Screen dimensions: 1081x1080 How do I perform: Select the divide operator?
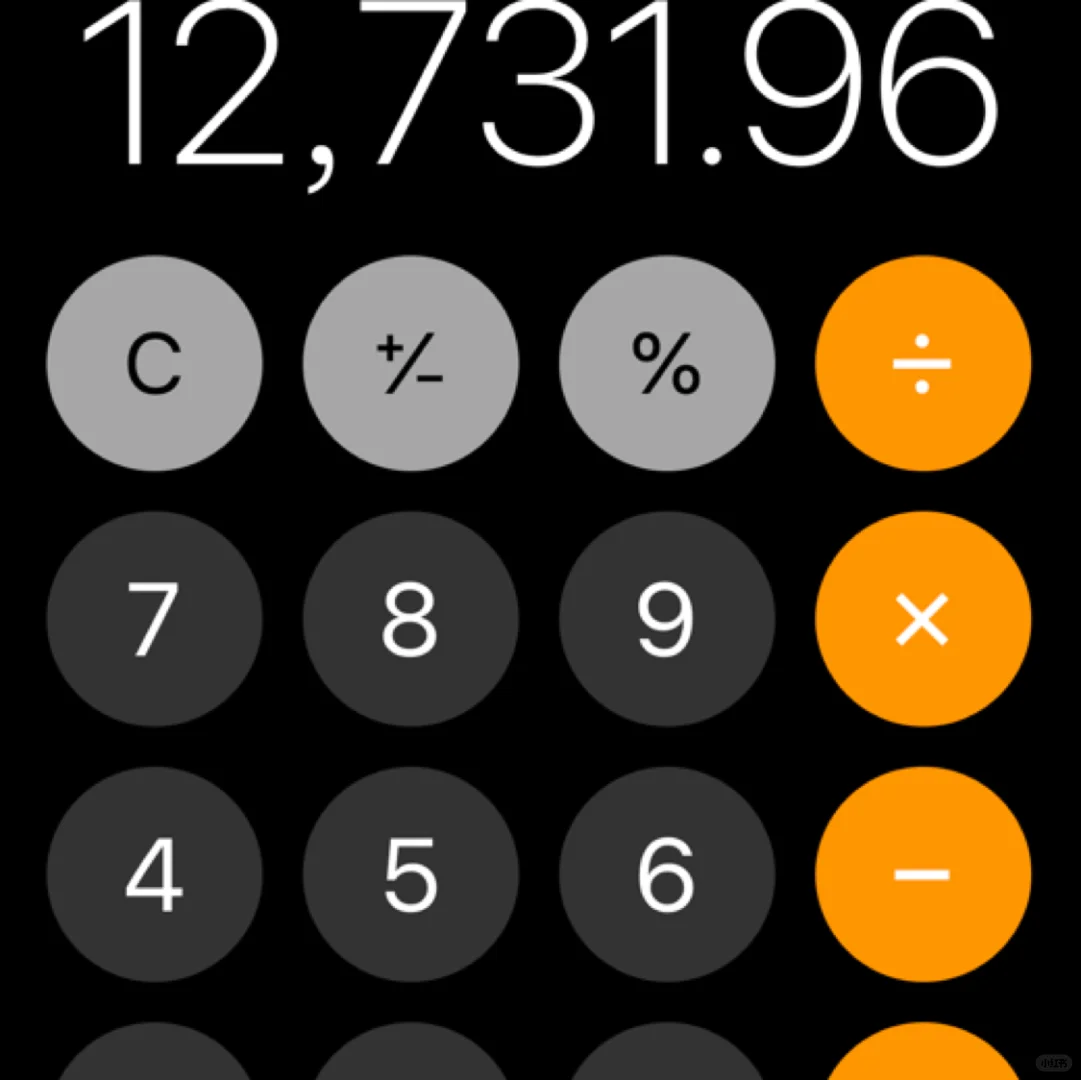tap(922, 364)
